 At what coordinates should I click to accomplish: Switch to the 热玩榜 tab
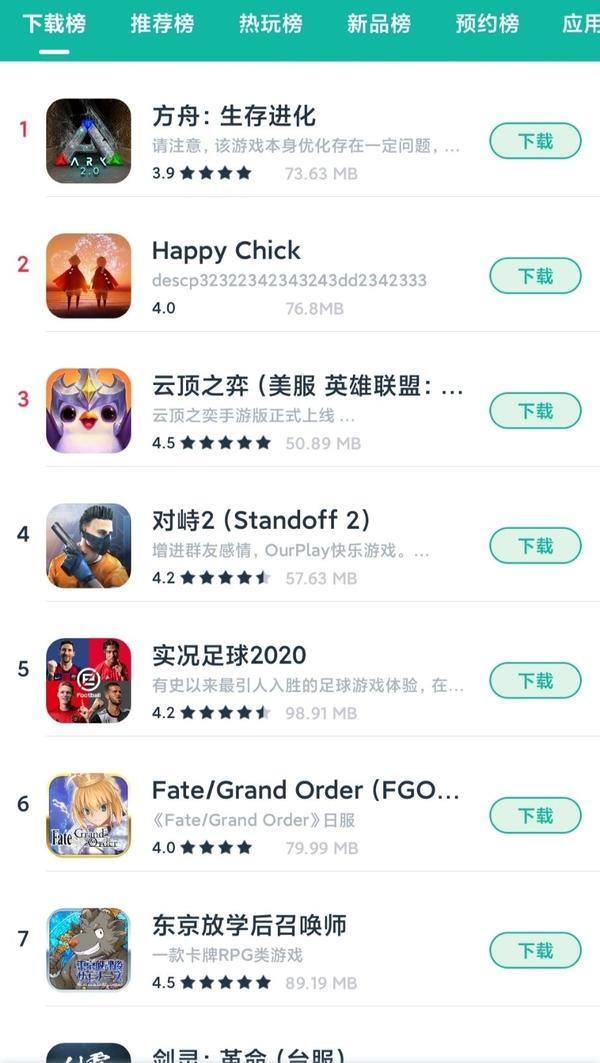270,24
